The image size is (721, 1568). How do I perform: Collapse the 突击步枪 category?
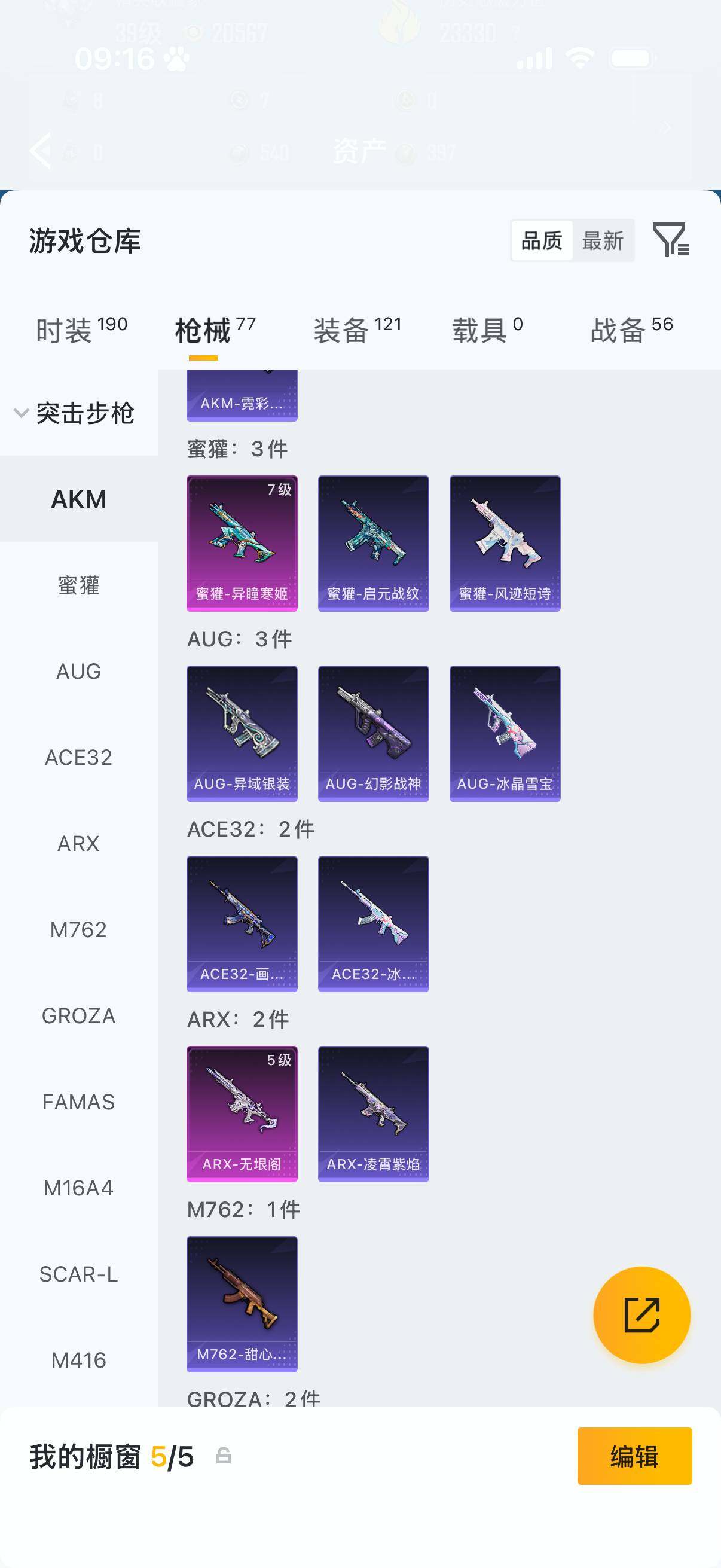[x=74, y=413]
